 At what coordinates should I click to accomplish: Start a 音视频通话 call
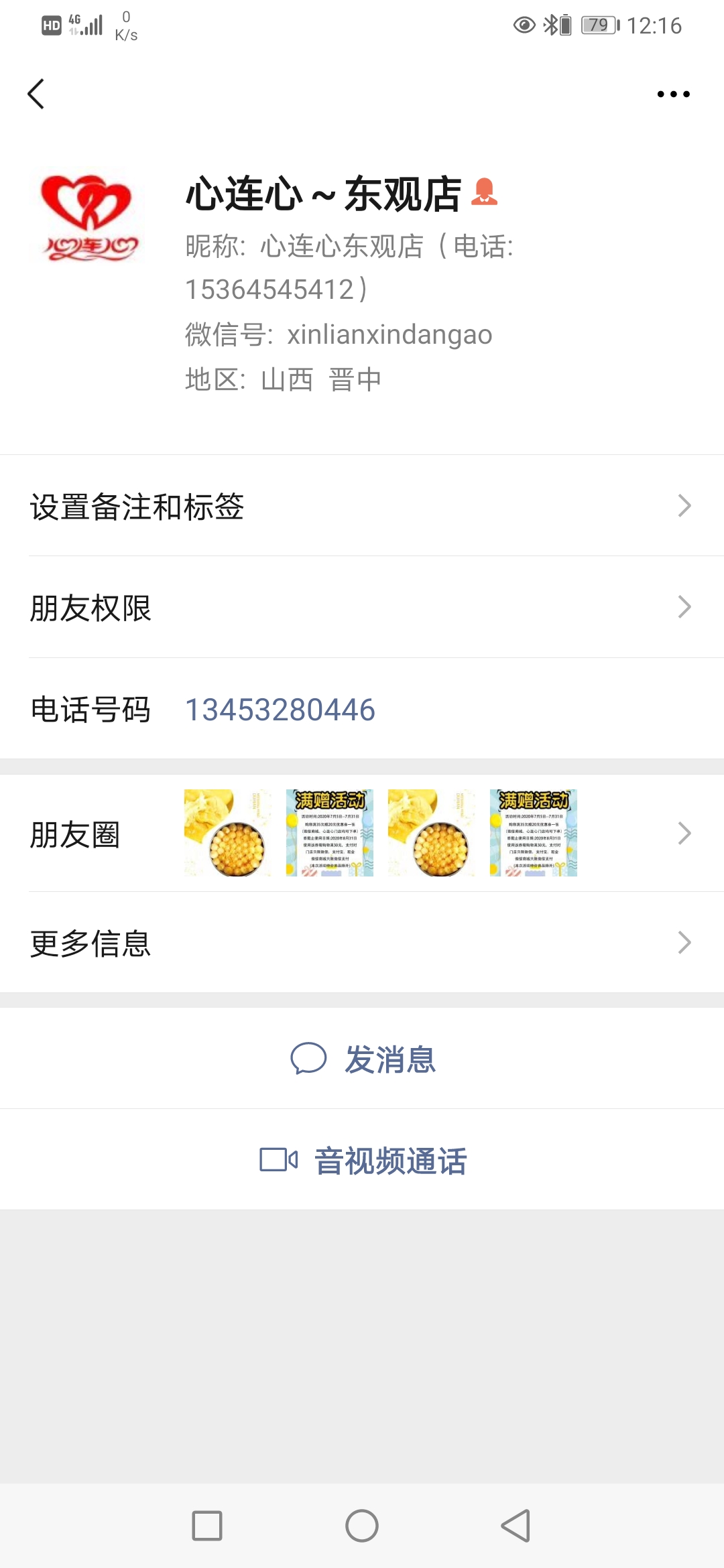(x=363, y=1161)
